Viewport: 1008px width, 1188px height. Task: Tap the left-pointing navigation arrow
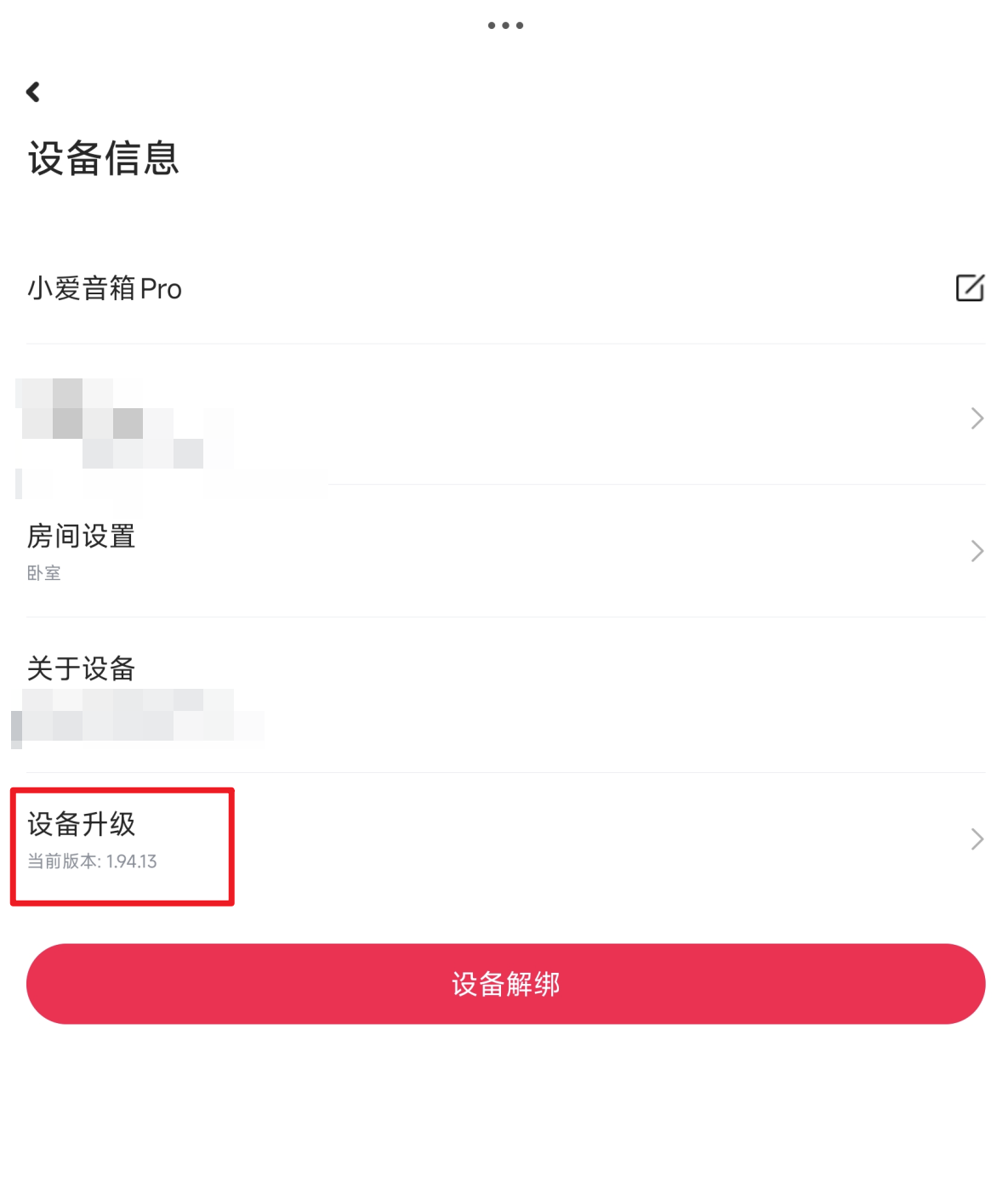(x=33, y=91)
